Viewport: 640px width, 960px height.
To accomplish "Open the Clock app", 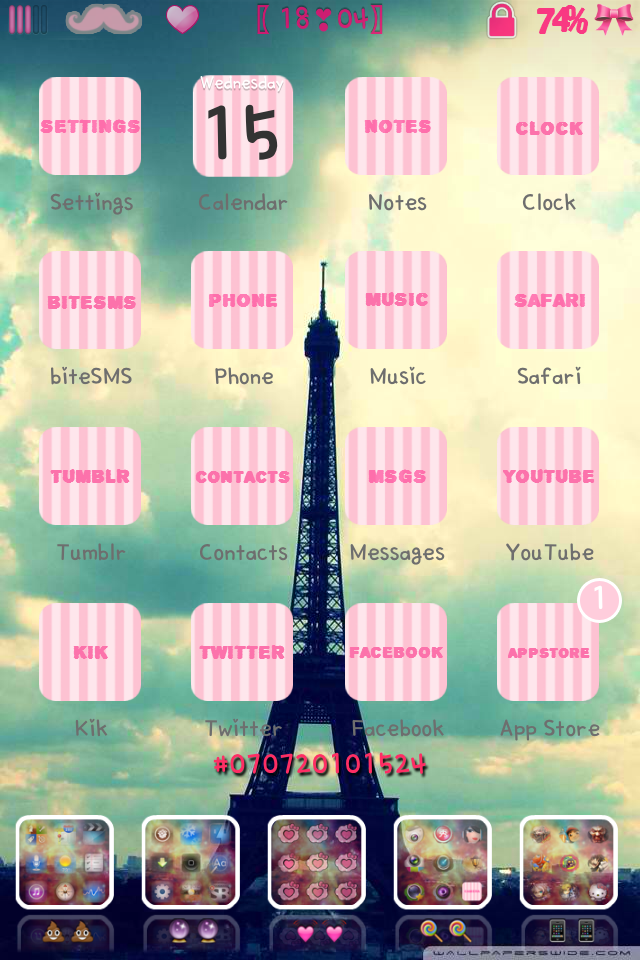I will click(549, 127).
